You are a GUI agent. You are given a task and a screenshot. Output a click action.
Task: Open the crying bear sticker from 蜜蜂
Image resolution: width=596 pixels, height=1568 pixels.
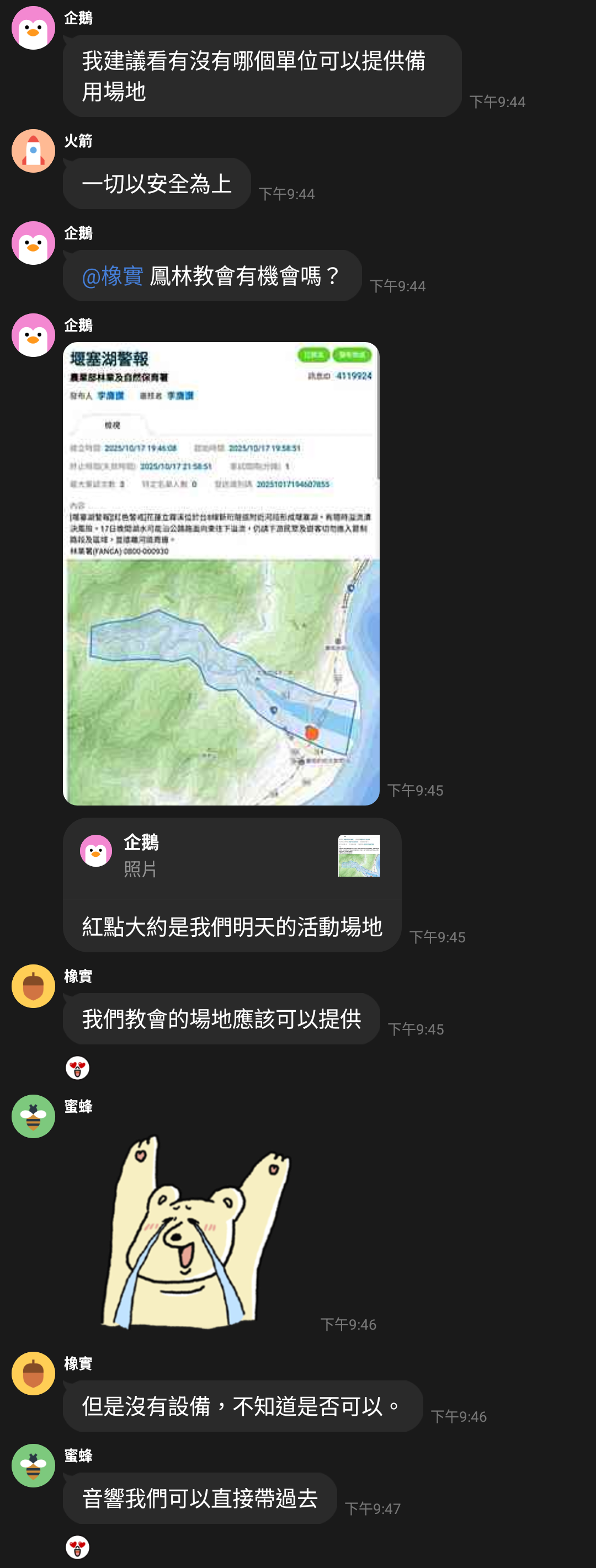tap(196, 1231)
